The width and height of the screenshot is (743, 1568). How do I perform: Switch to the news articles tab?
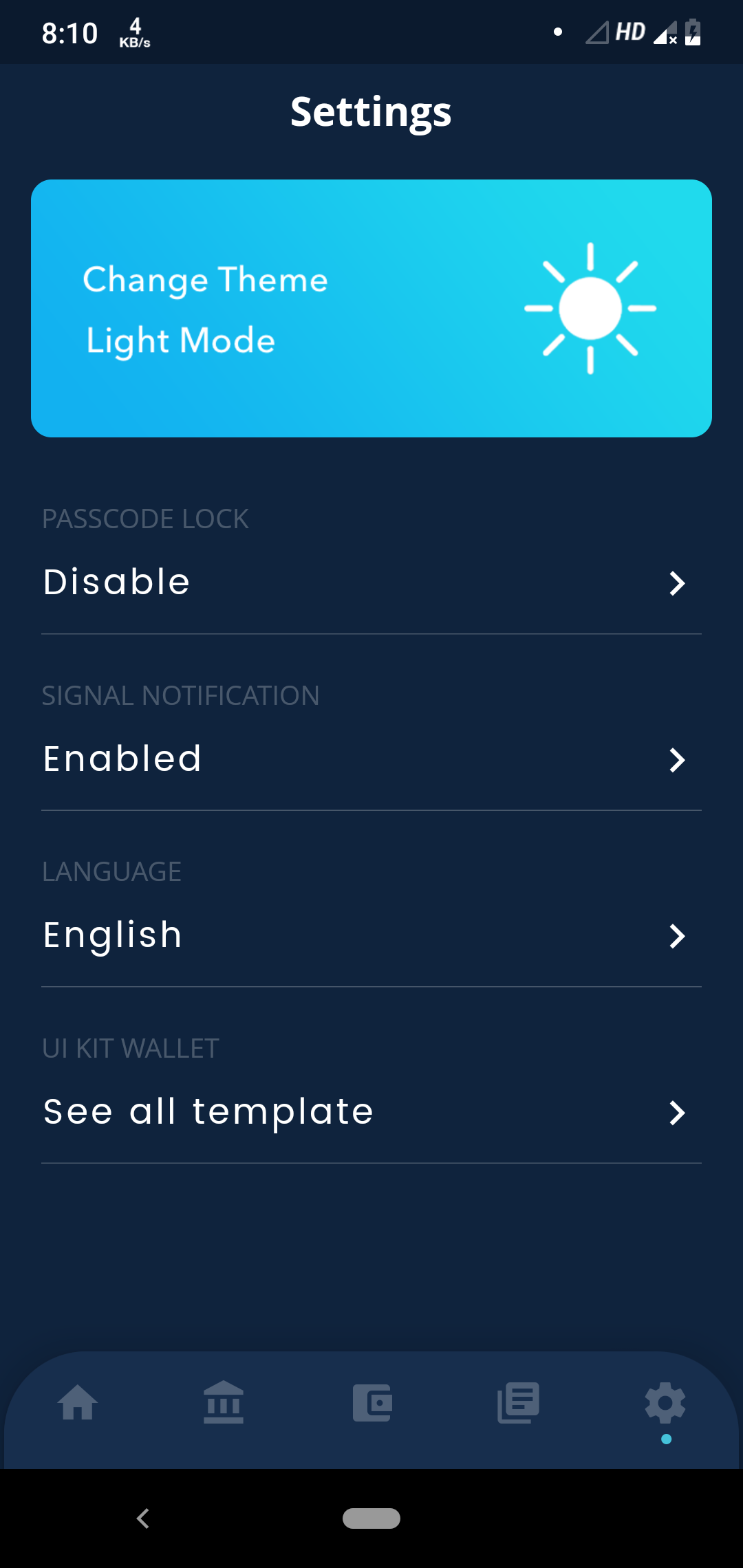(518, 1403)
